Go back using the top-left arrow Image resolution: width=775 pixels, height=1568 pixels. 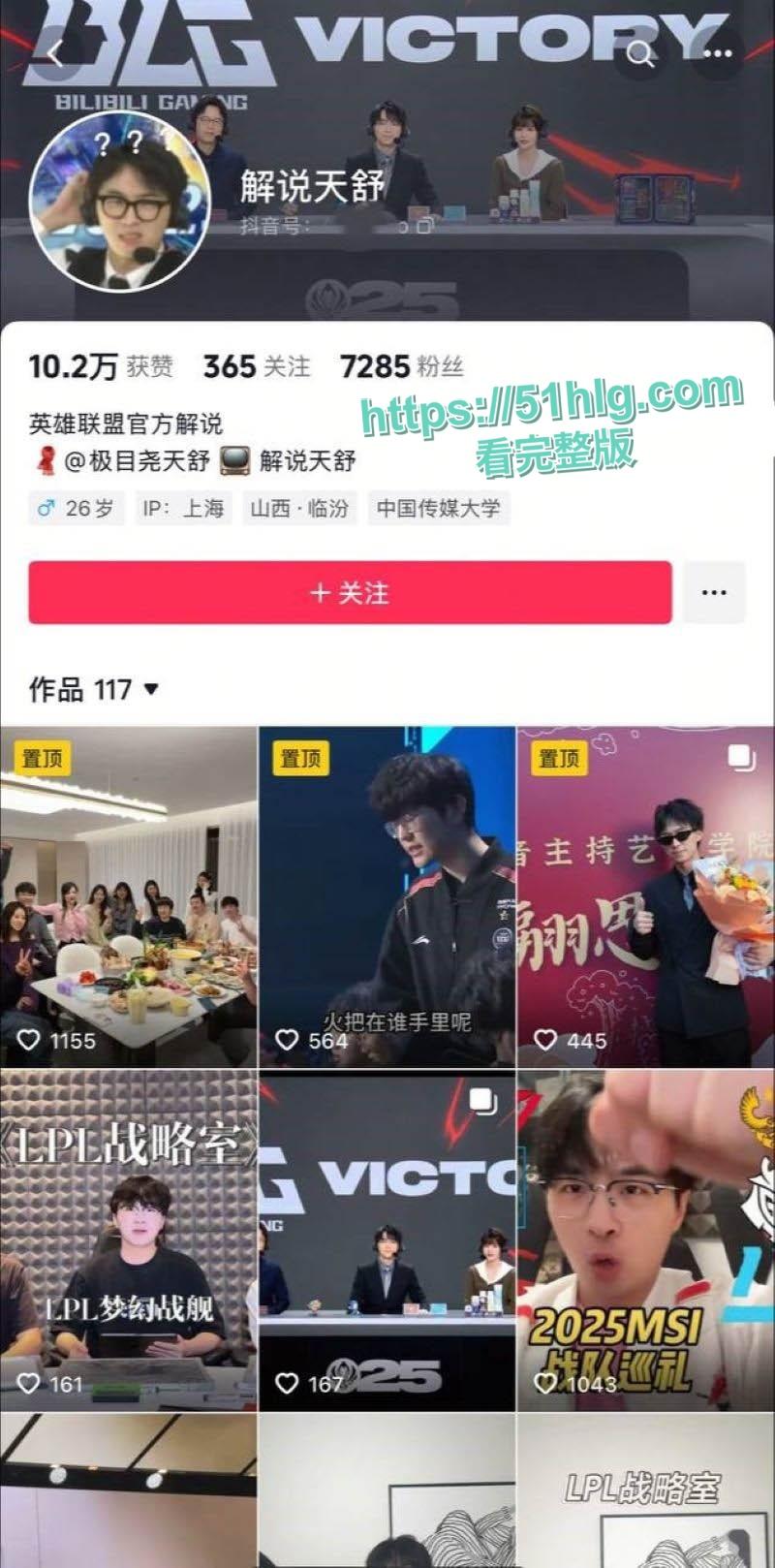(56, 53)
